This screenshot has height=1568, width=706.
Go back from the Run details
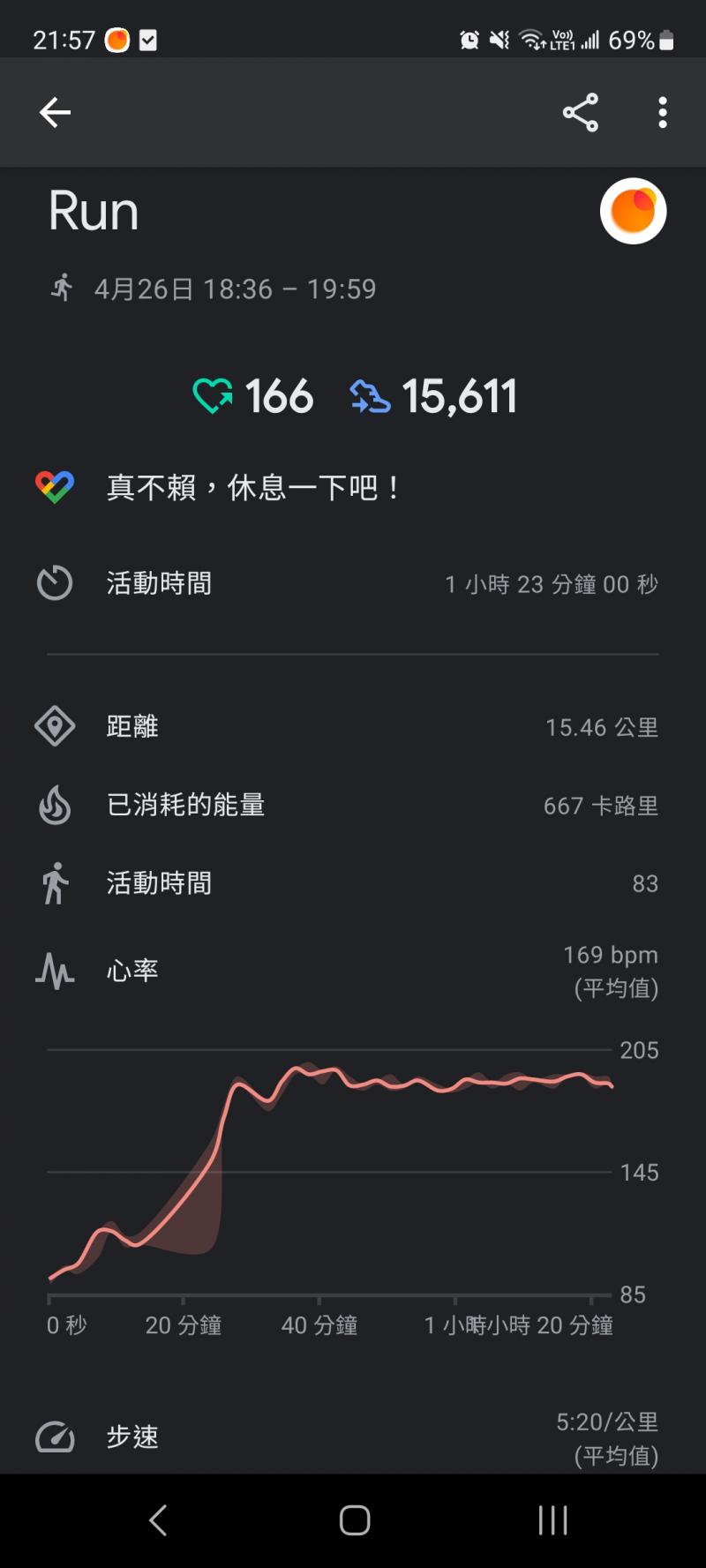tap(55, 113)
